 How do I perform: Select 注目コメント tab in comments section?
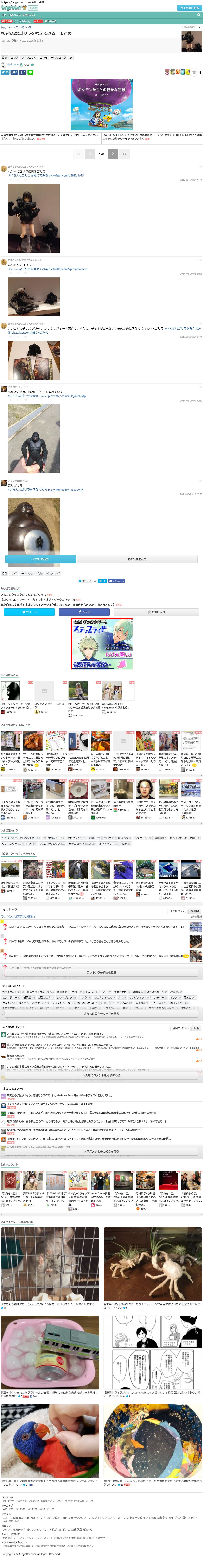pyautogui.click(x=180, y=1028)
